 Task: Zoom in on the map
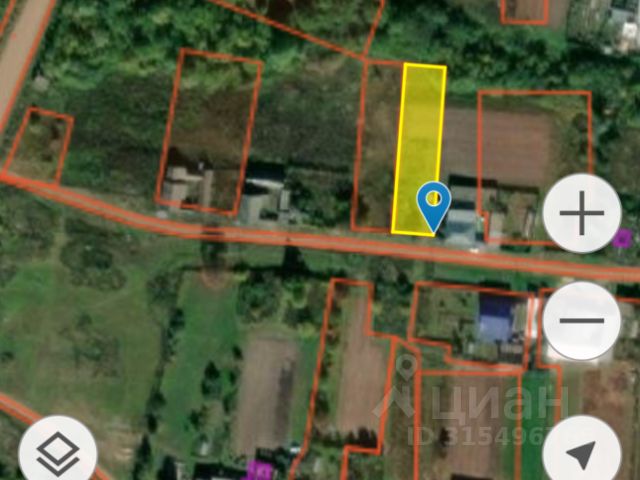coord(582,214)
